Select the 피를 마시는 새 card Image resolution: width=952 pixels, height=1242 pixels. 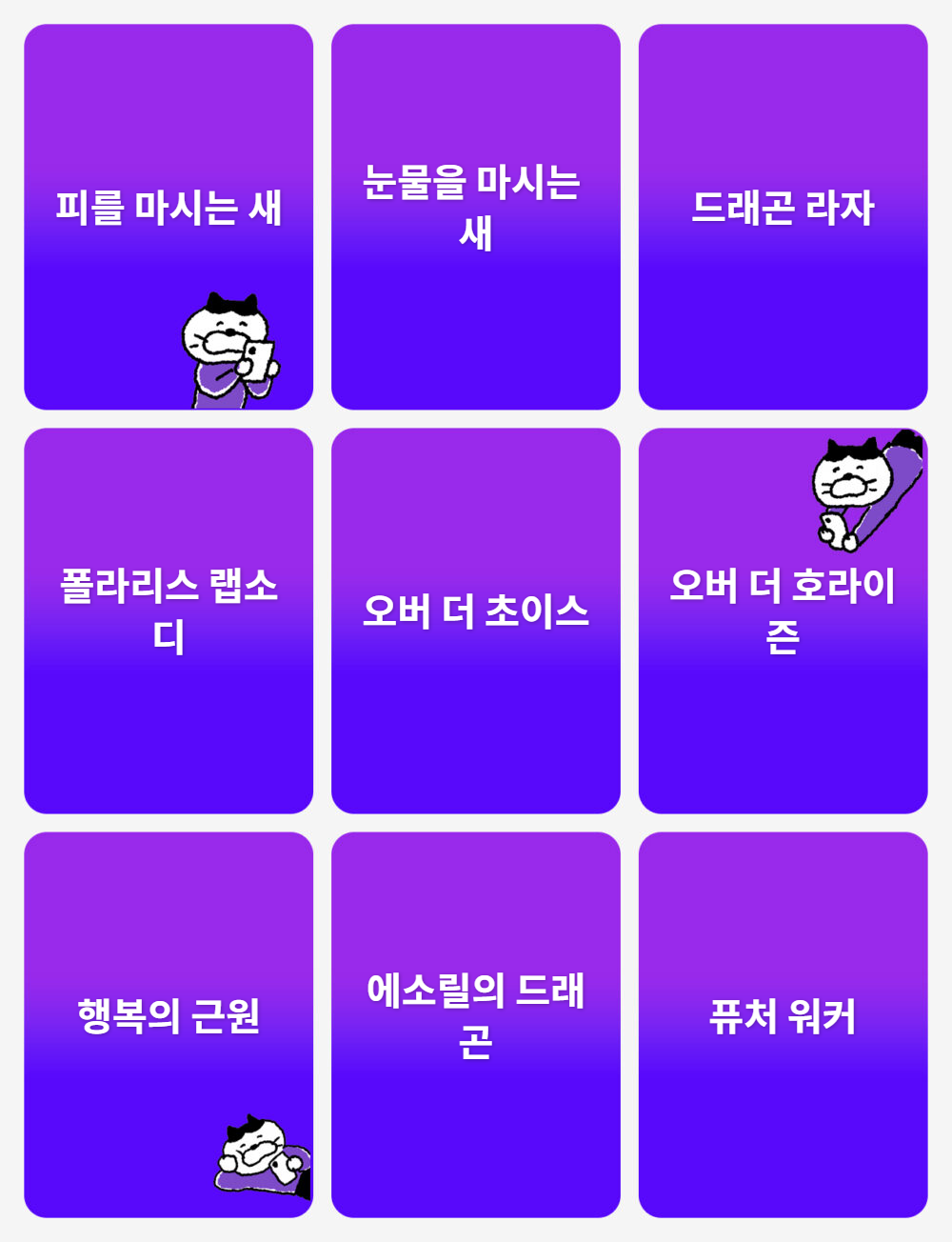click(x=169, y=217)
